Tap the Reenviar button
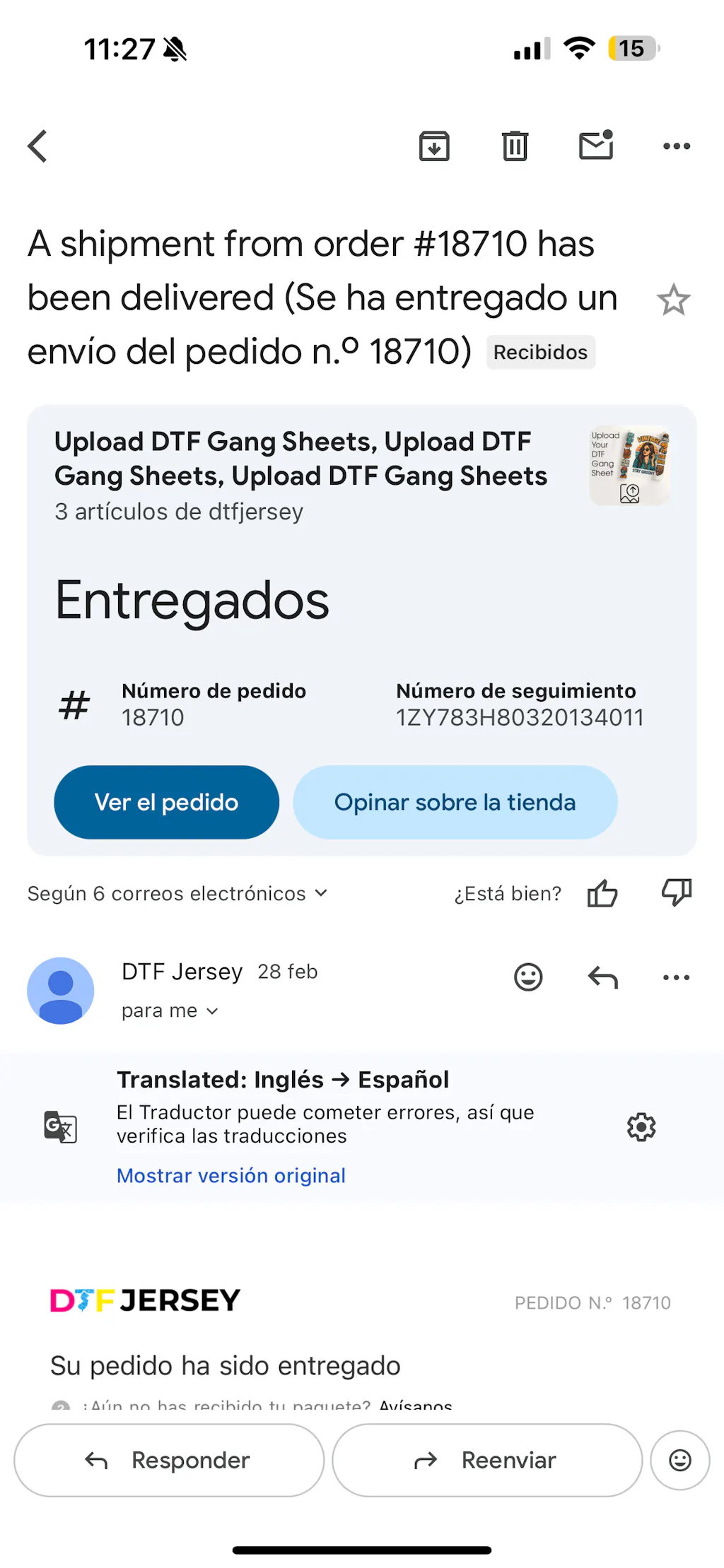 pos(487,1461)
